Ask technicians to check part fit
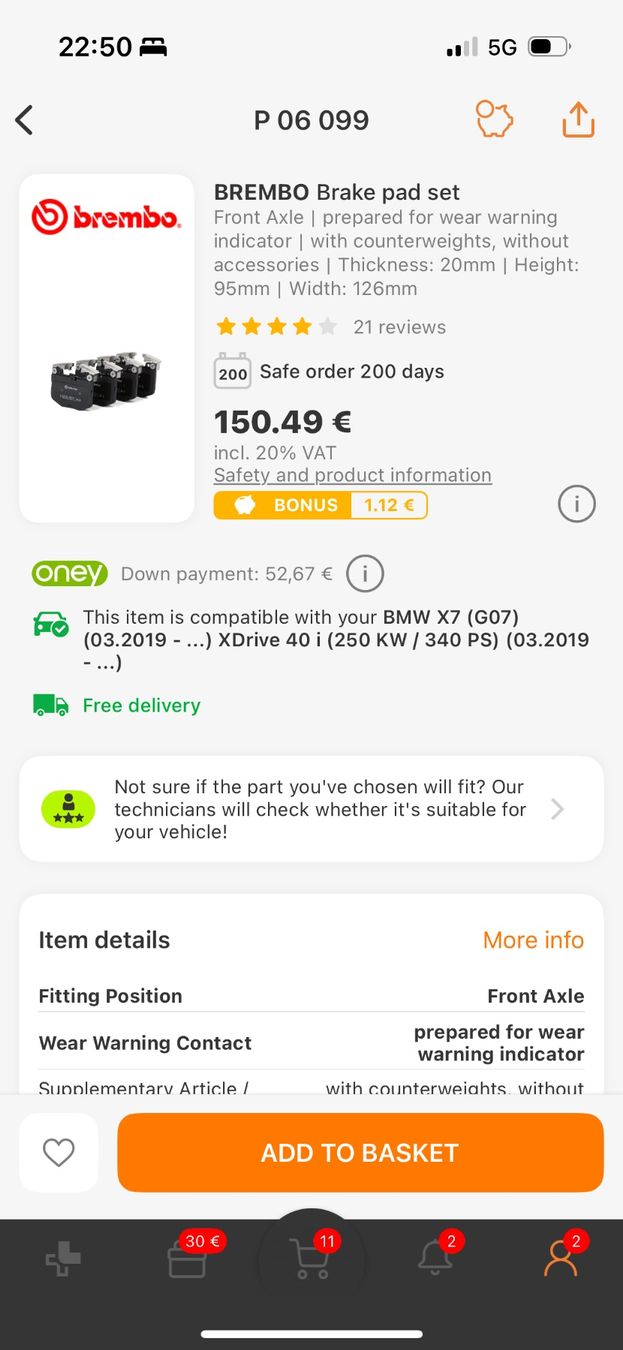This screenshot has width=623, height=1350. [x=311, y=809]
